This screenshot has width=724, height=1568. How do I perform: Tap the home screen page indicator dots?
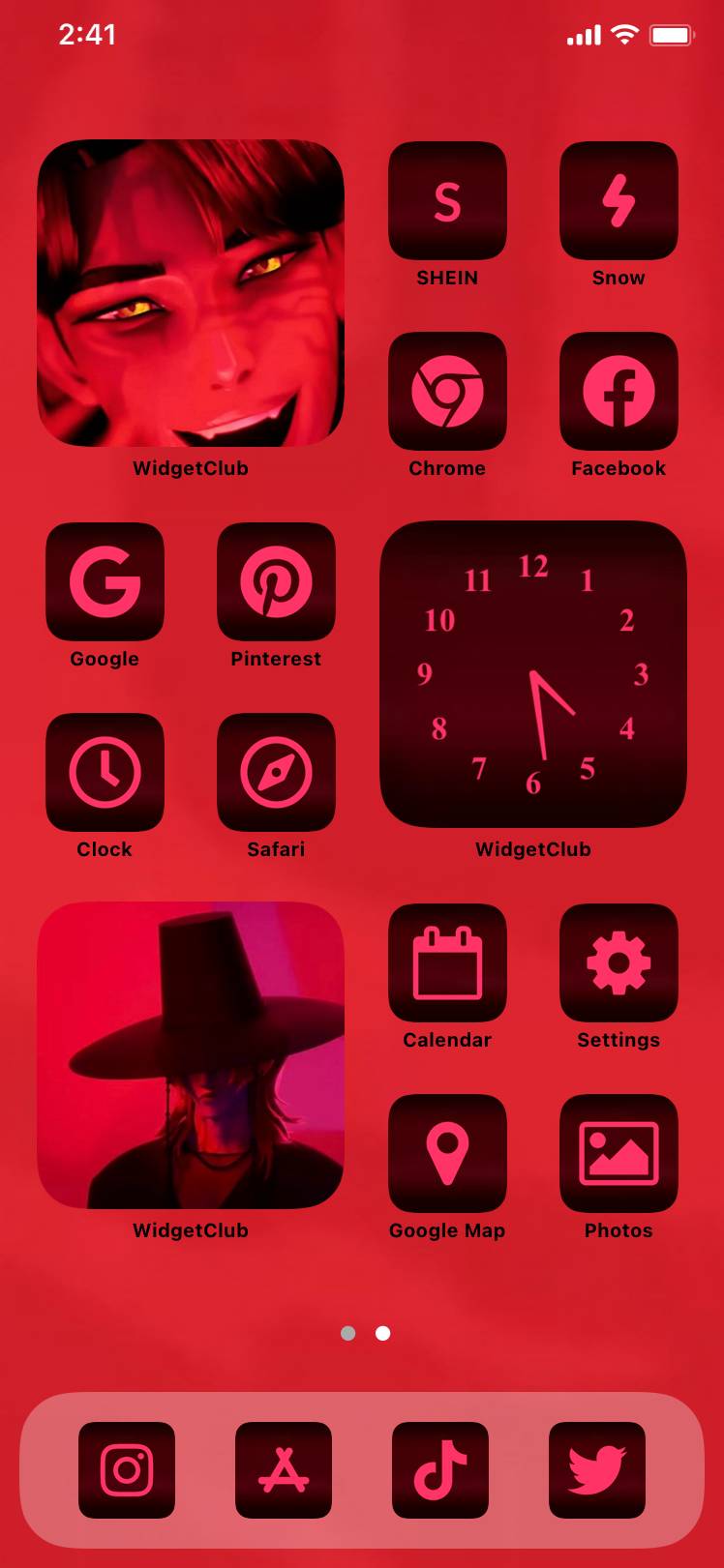click(366, 1334)
